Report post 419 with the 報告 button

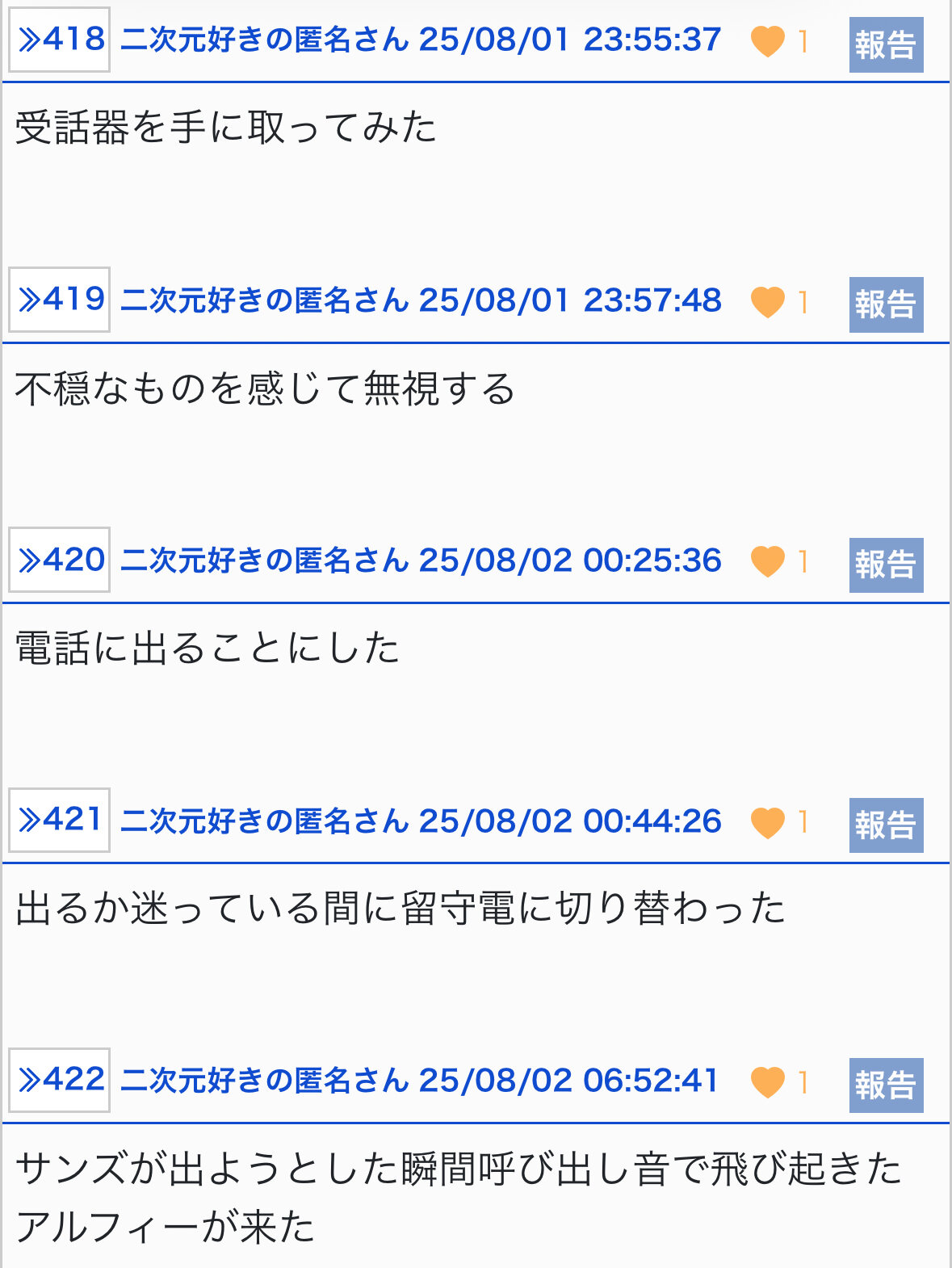886,304
